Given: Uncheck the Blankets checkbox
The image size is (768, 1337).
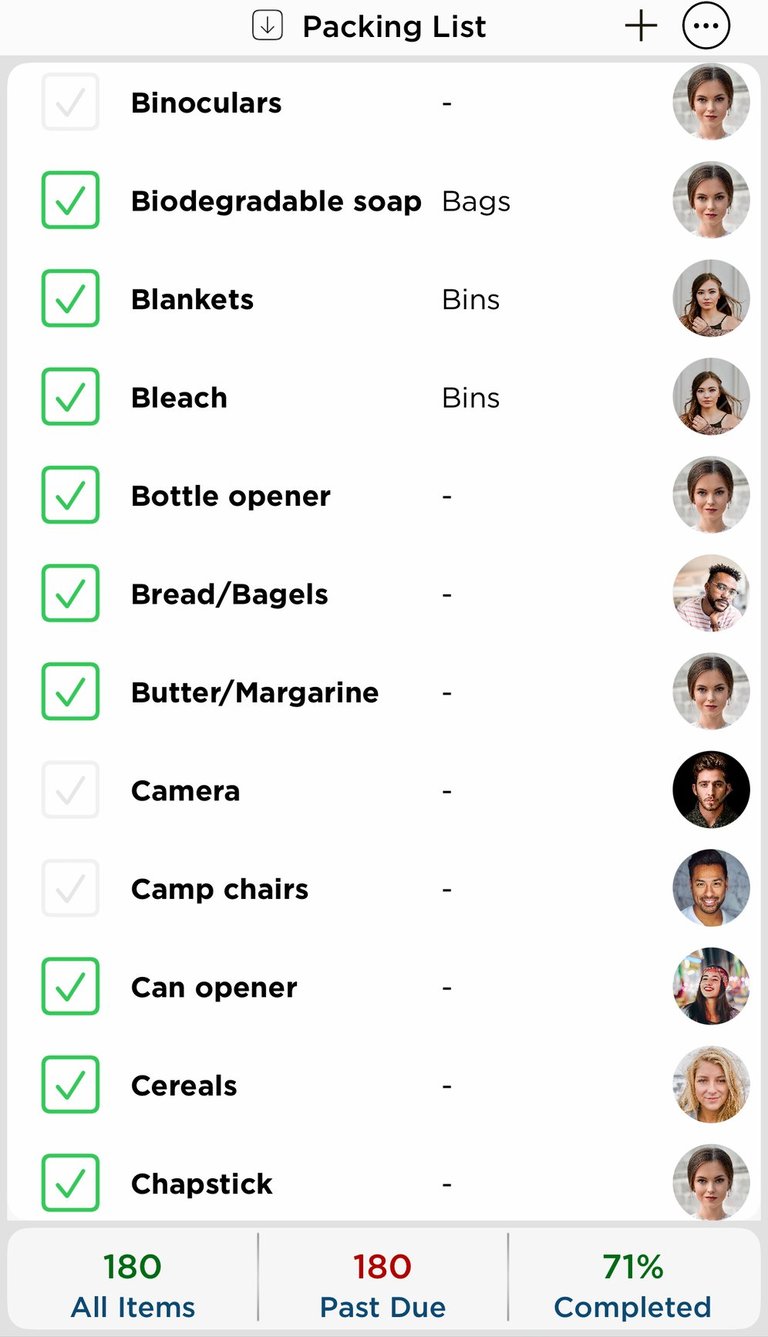Looking at the screenshot, I should (x=70, y=298).
